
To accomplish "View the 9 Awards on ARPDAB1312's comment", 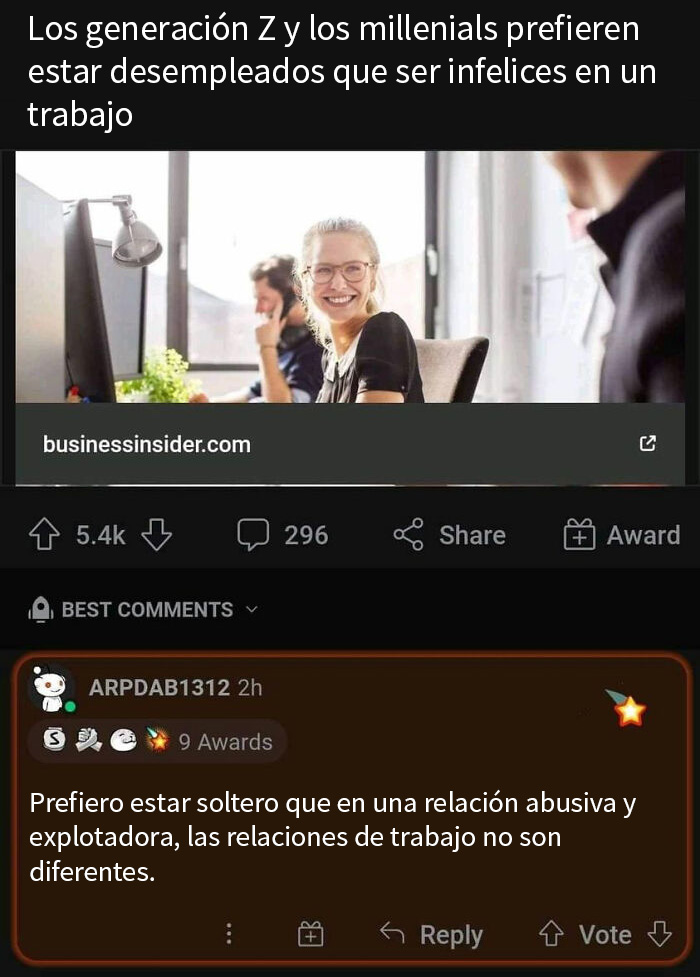I will pyautogui.click(x=160, y=741).
